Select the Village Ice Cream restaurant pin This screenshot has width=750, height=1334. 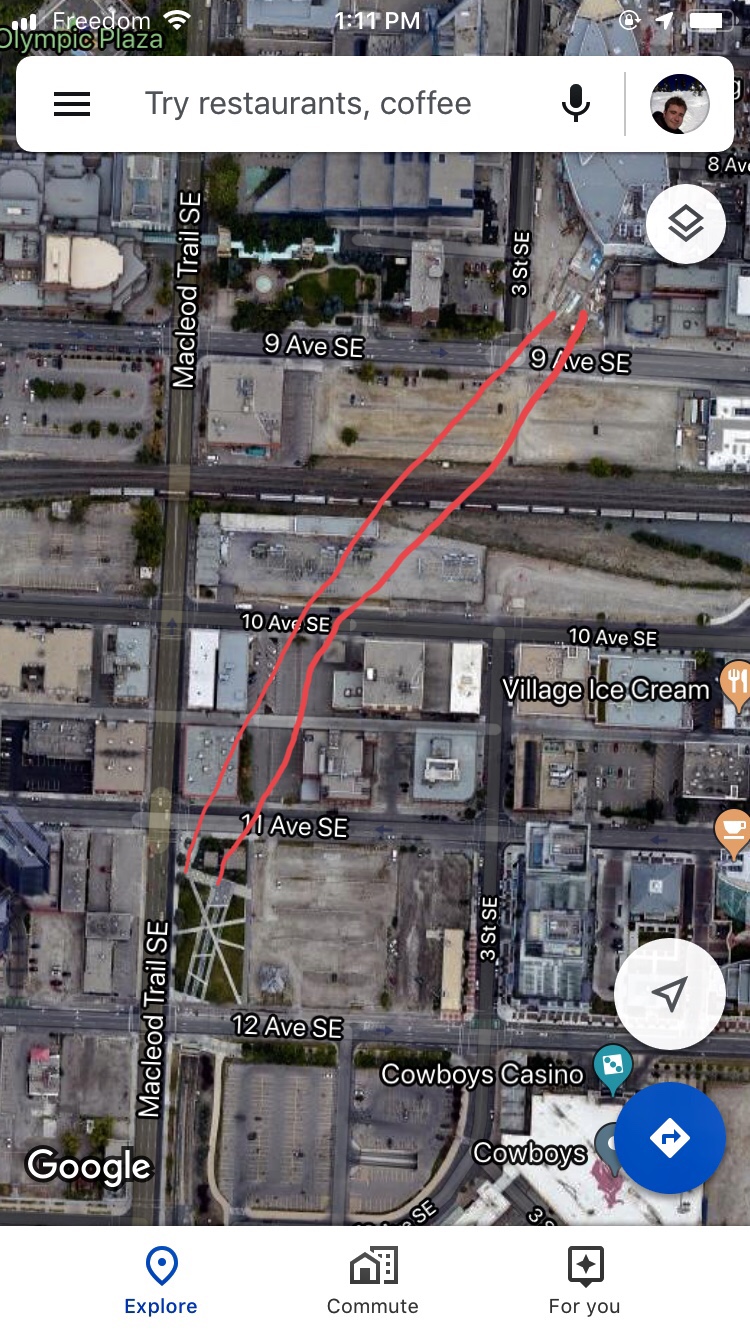tap(735, 680)
